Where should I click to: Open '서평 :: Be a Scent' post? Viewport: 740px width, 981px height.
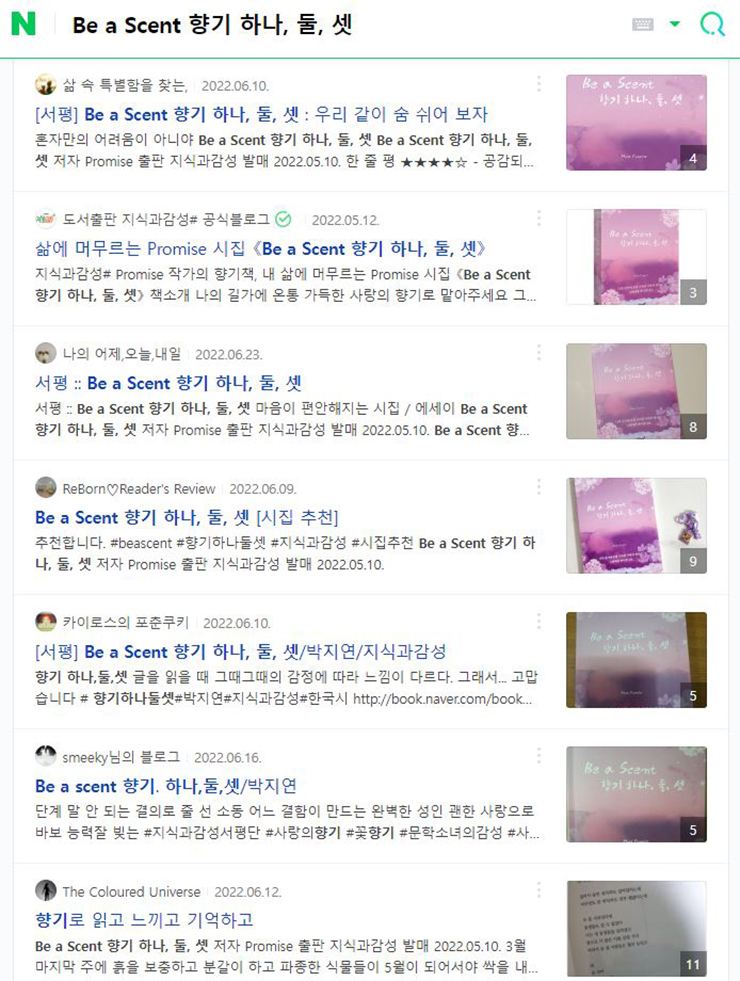168,383
